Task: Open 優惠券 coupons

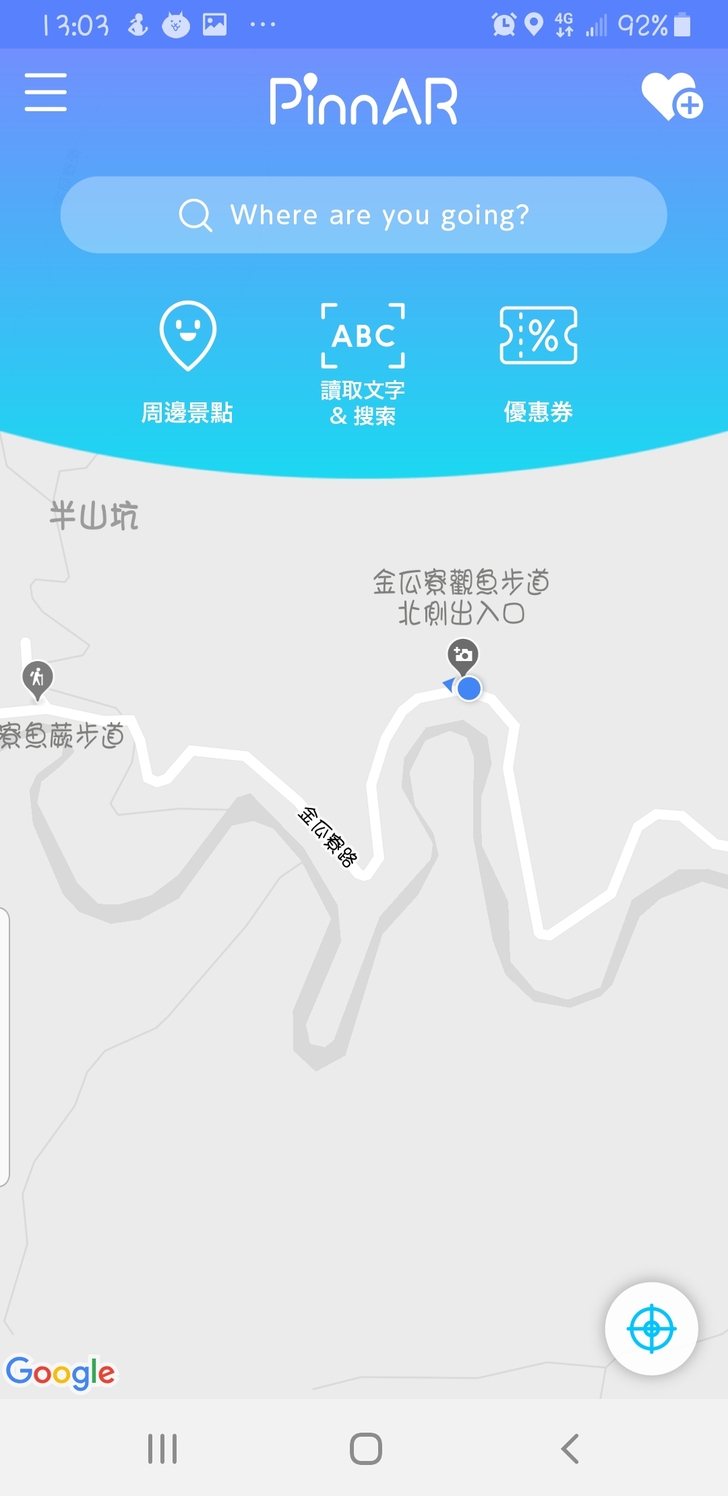Action: click(538, 364)
